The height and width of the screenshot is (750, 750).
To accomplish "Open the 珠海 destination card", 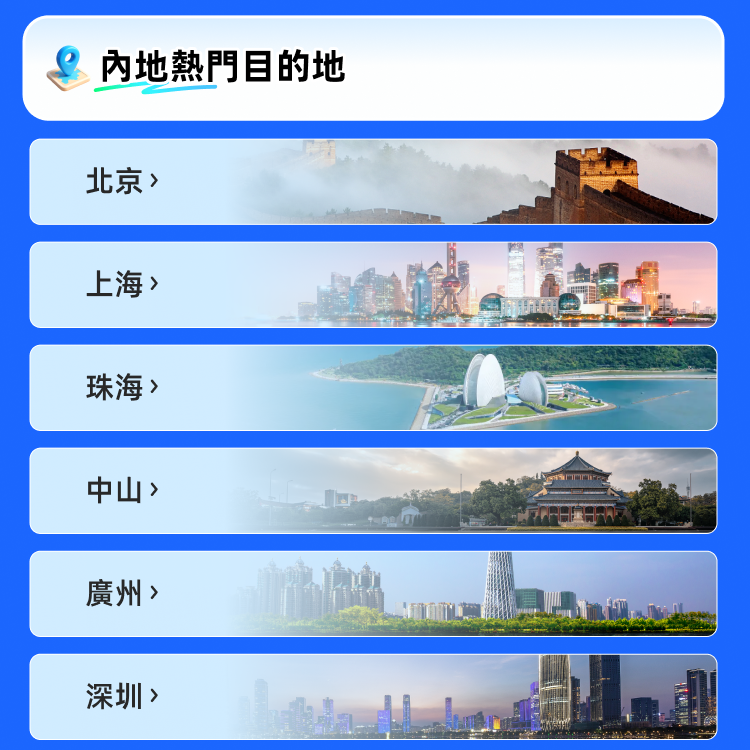I will (373, 387).
